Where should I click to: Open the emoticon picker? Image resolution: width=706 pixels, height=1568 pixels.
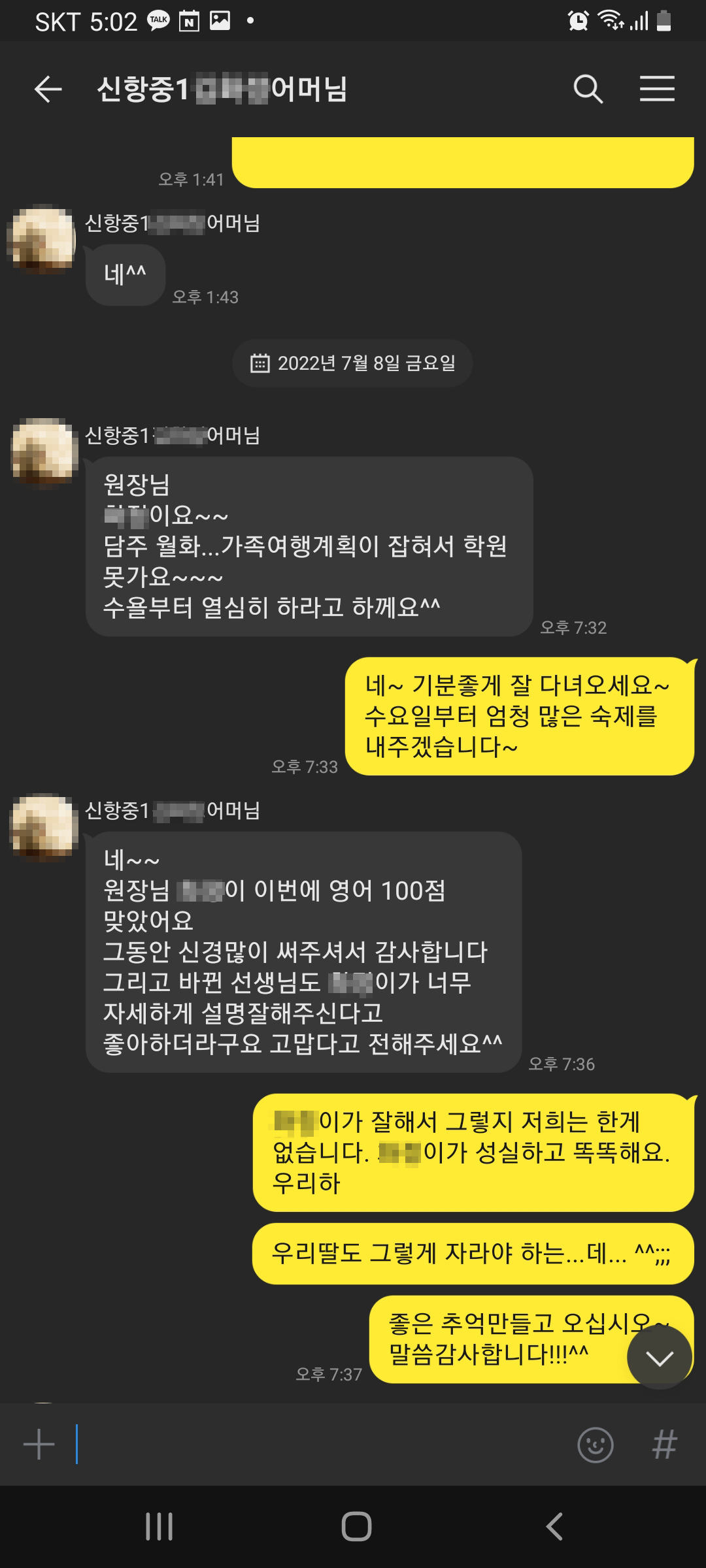596,1444
